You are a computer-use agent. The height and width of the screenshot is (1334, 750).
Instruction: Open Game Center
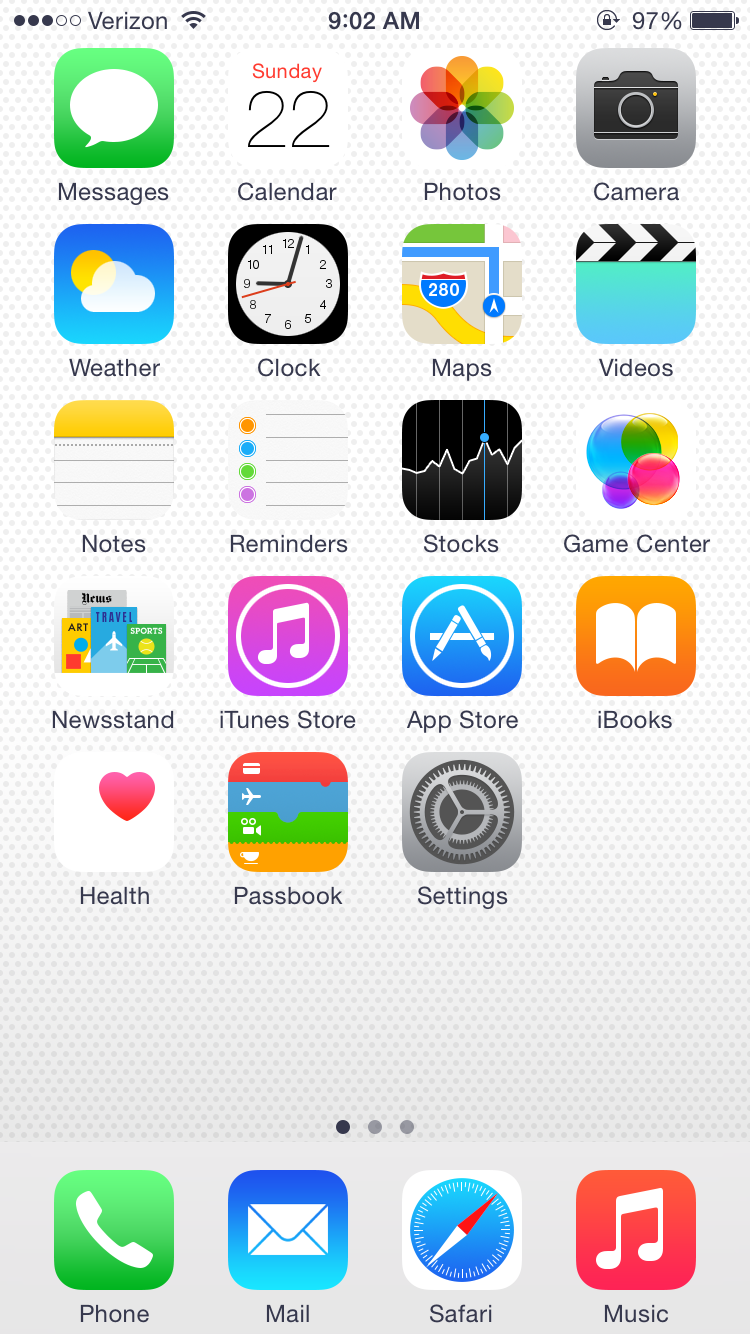tap(636, 460)
